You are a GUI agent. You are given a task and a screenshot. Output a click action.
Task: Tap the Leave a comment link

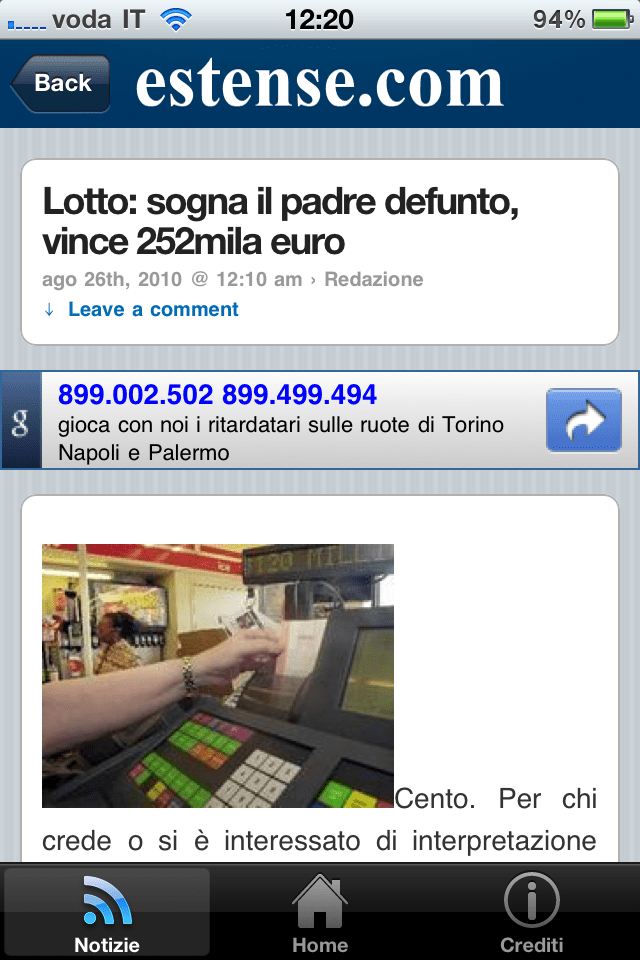click(152, 310)
